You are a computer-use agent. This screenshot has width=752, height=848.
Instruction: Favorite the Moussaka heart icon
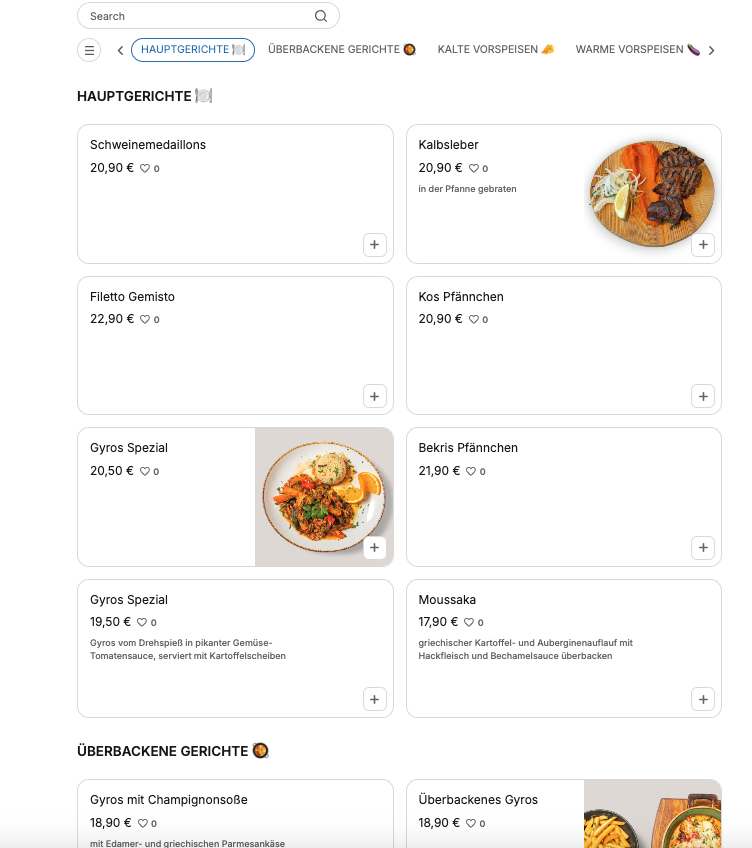tap(469, 622)
